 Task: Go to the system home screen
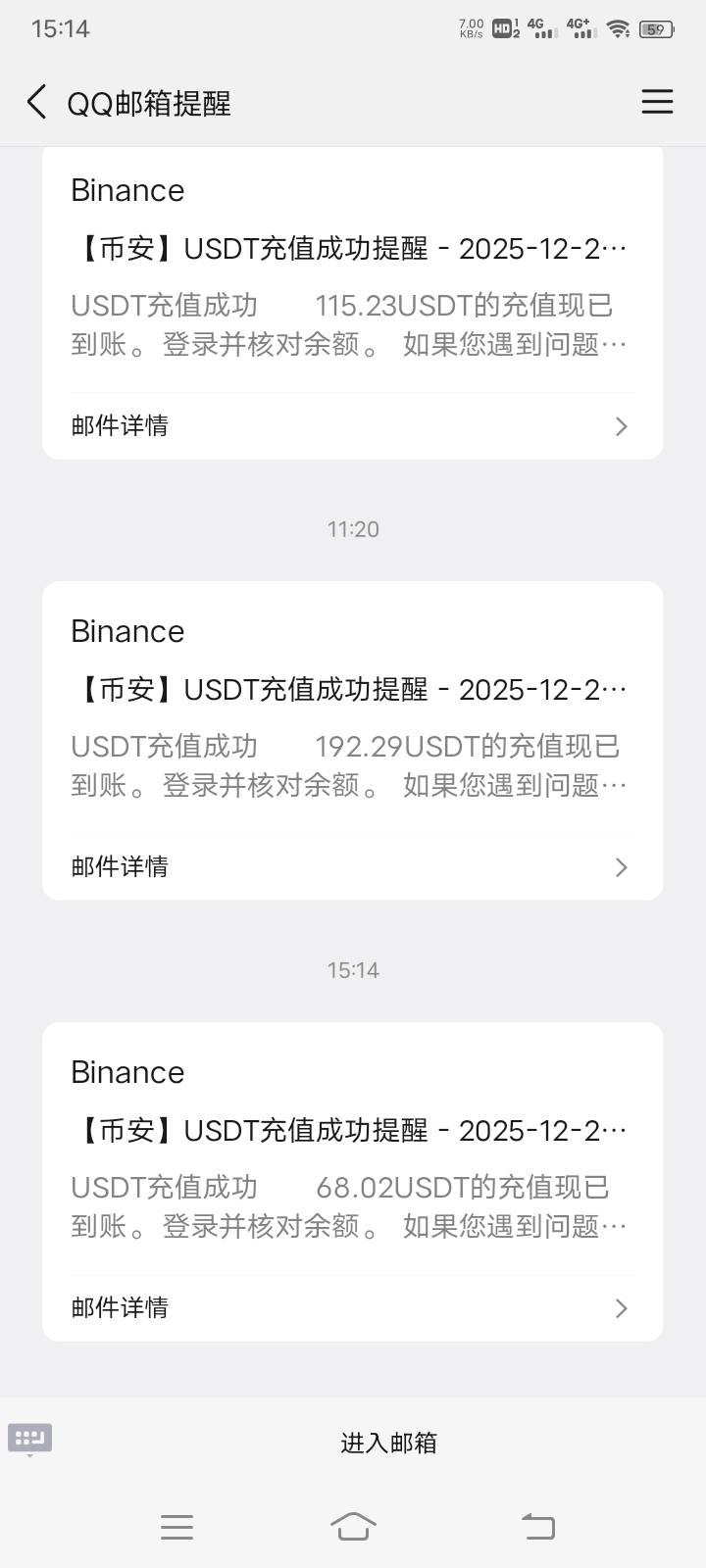pyautogui.click(x=353, y=1526)
